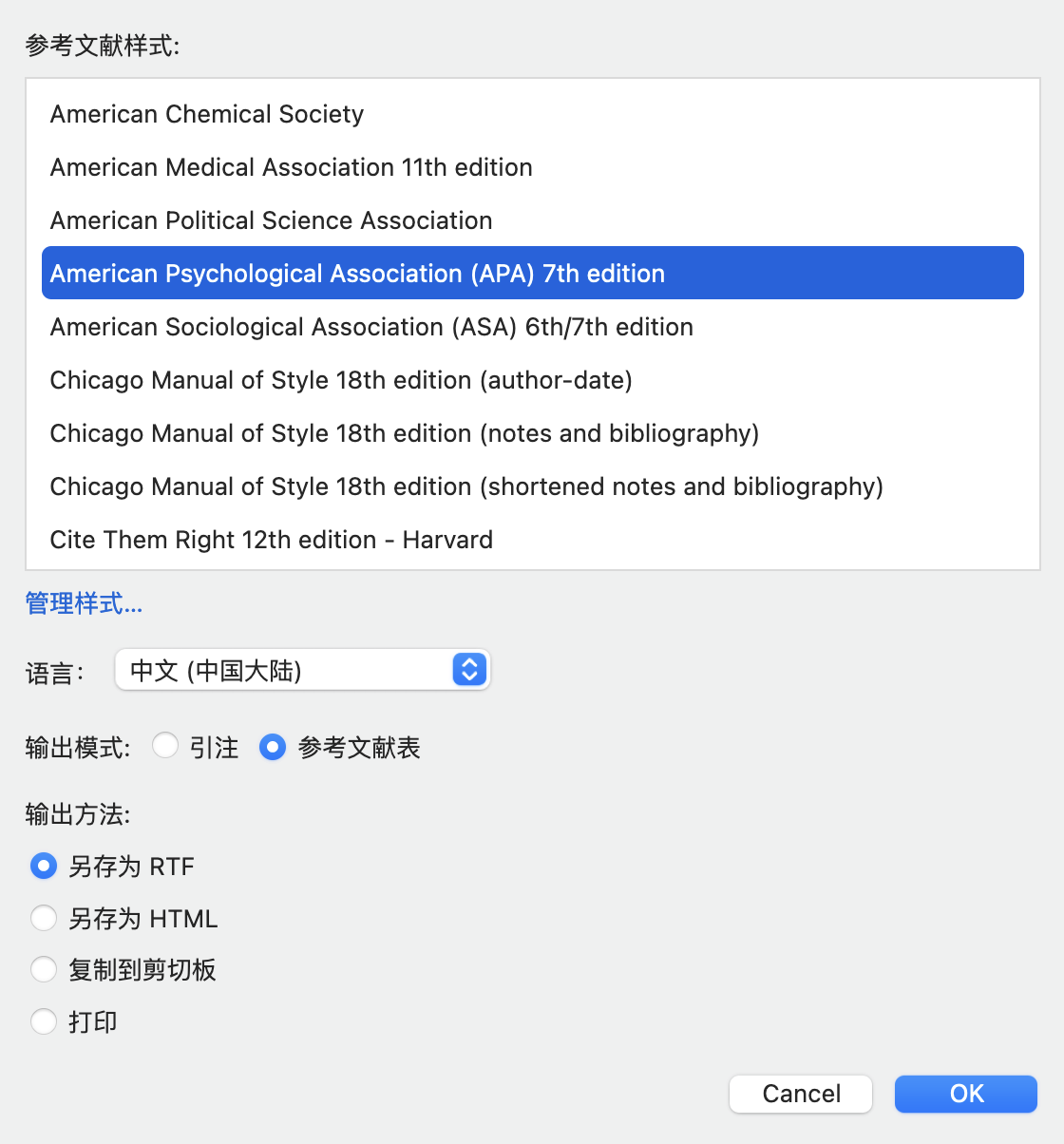
Task: Choose American Sociological Association (ASA) 6th/7th edition
Action: point(371,327)
